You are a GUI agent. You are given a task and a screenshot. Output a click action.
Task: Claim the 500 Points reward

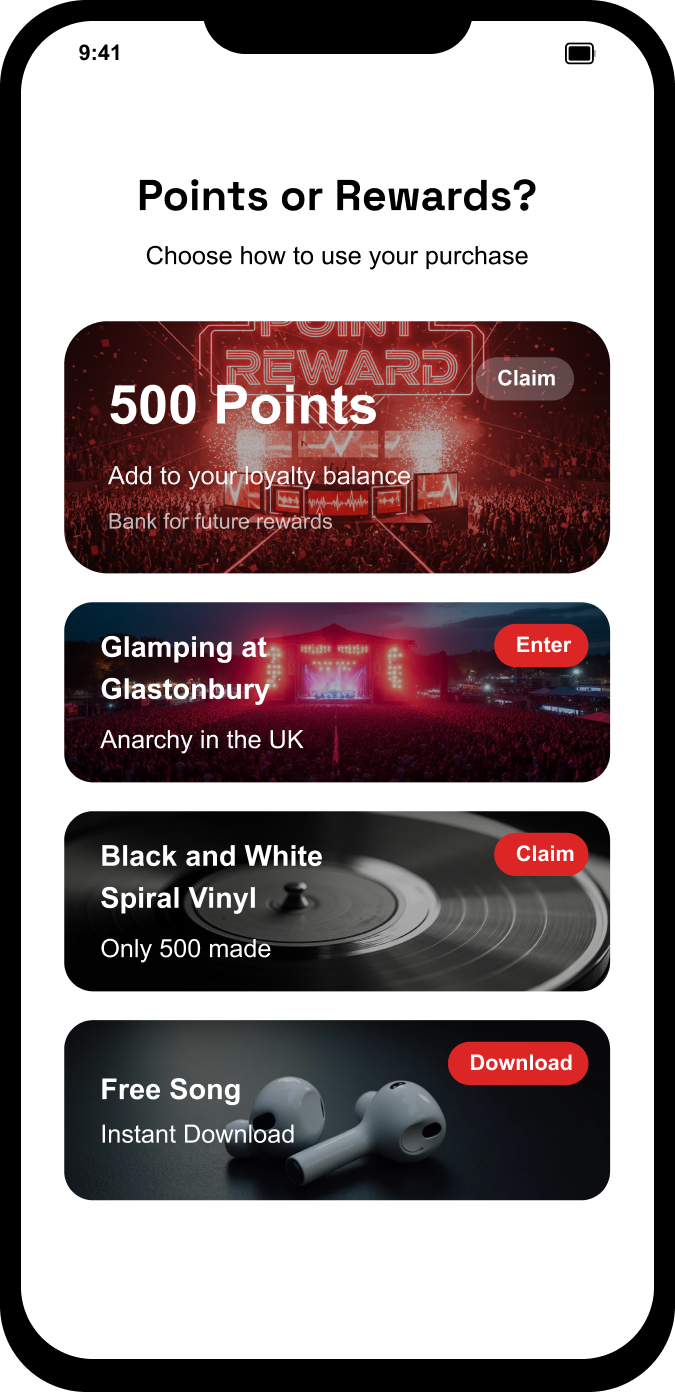coord(525,379)
